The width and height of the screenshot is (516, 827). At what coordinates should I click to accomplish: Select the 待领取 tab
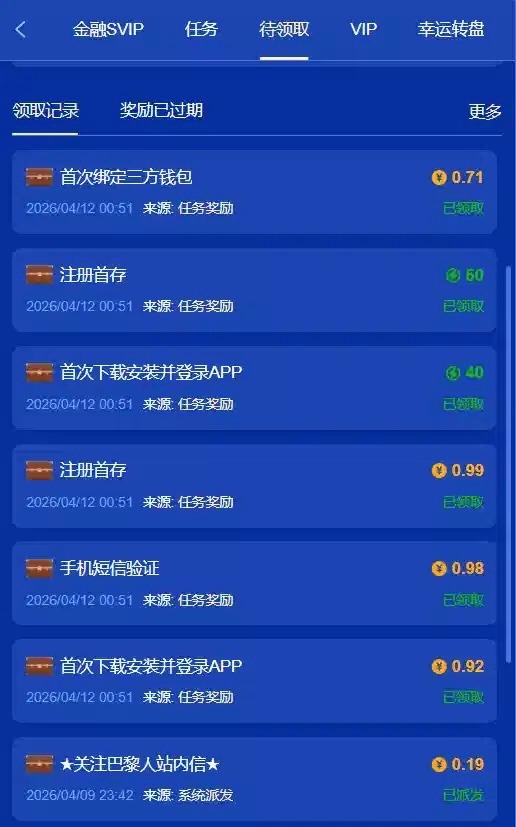(284, 29)
